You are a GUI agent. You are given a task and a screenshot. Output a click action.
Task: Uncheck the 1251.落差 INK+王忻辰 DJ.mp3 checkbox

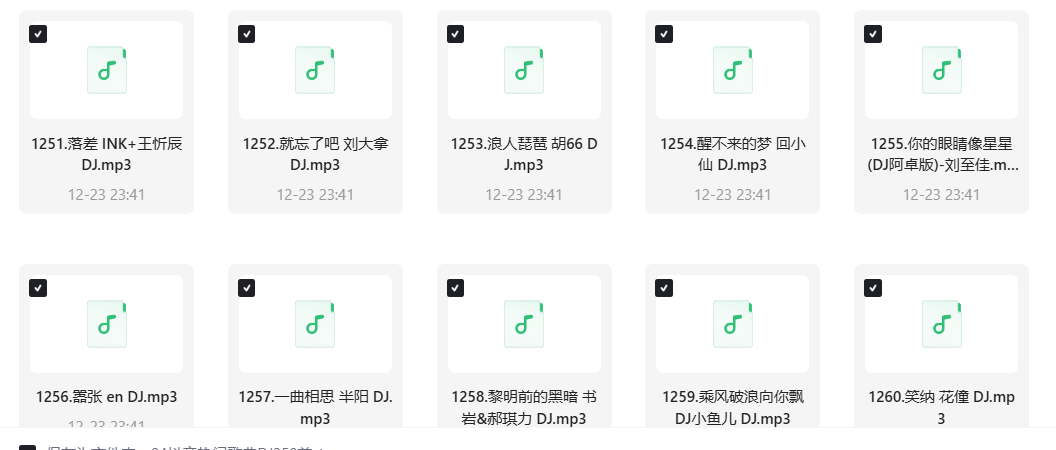coord(37,34)
